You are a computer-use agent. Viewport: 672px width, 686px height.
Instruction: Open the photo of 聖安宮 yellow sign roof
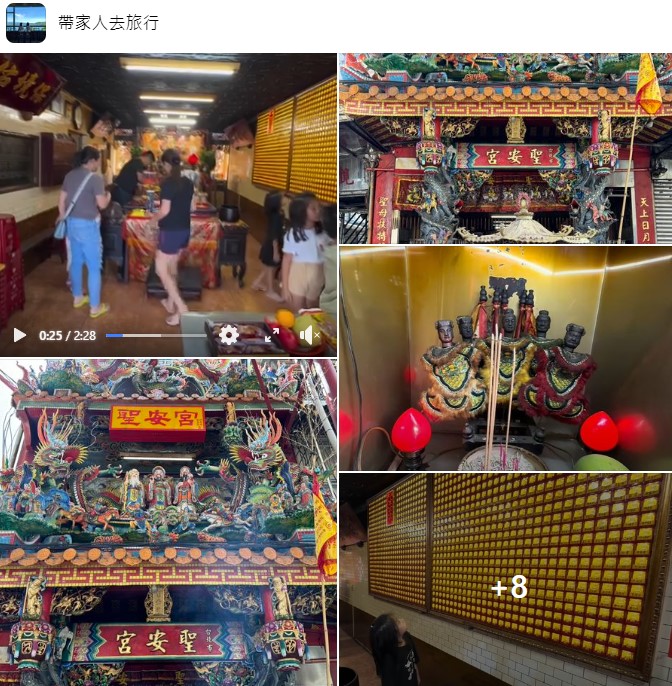pos(168,522)
